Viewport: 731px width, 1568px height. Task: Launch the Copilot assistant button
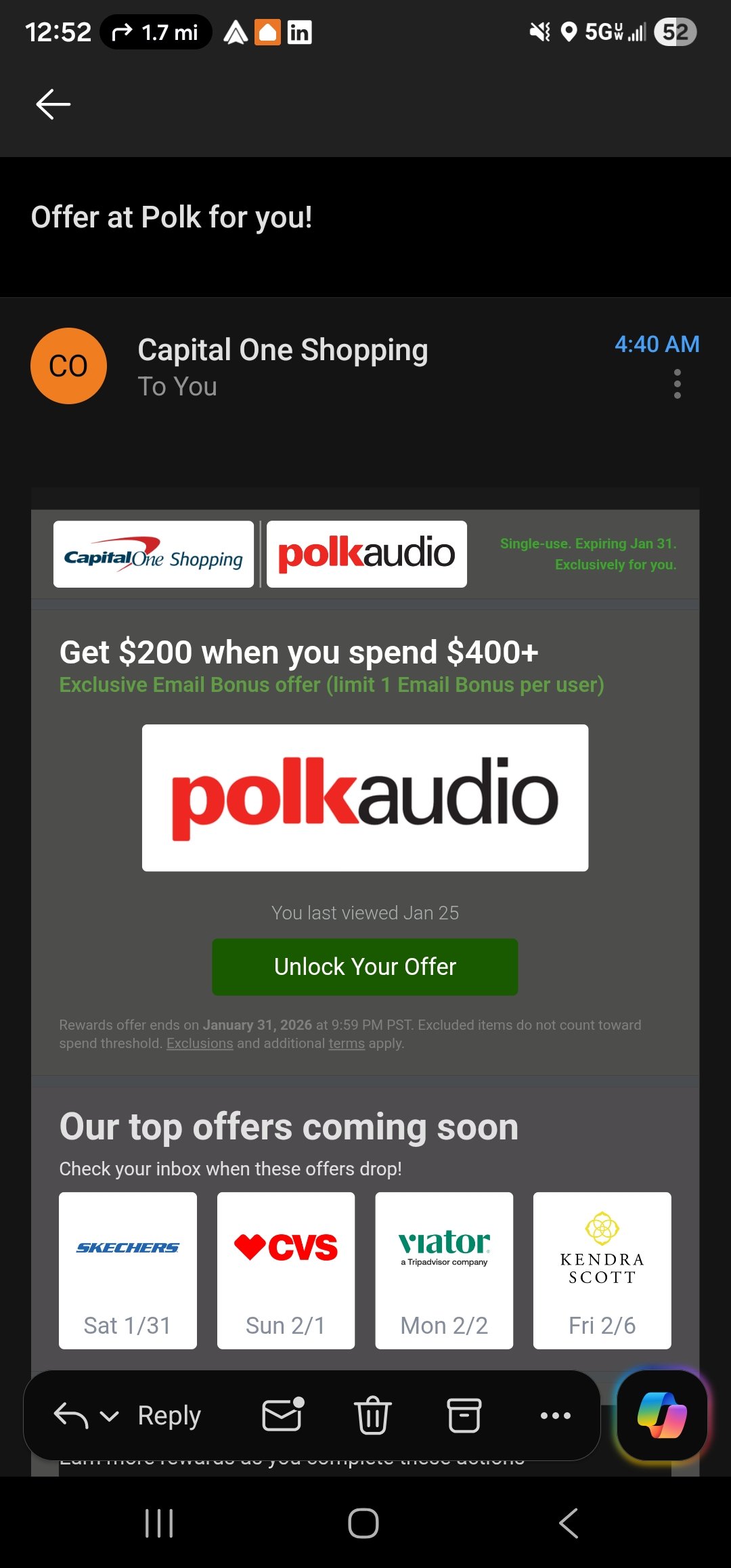click(662, 1414)
